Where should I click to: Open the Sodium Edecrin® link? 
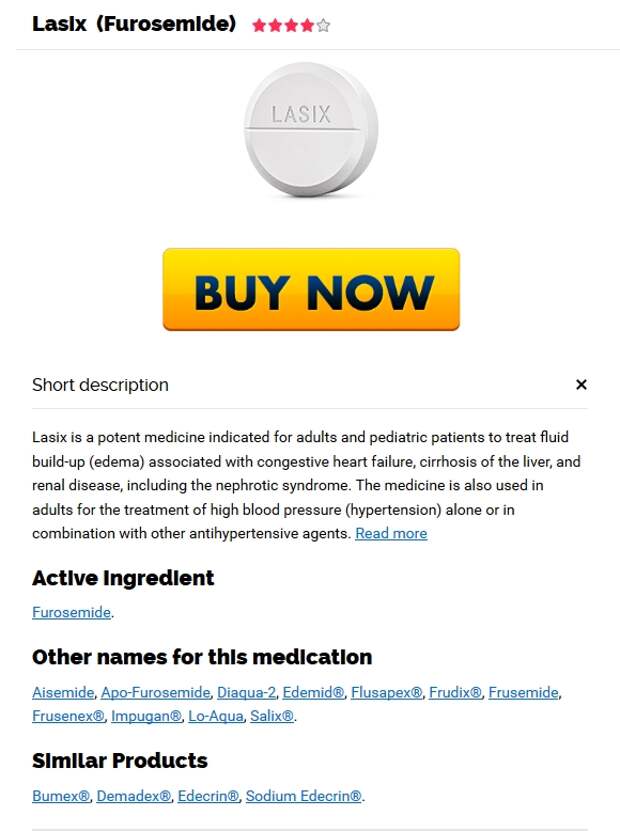(x=304, y=797)
